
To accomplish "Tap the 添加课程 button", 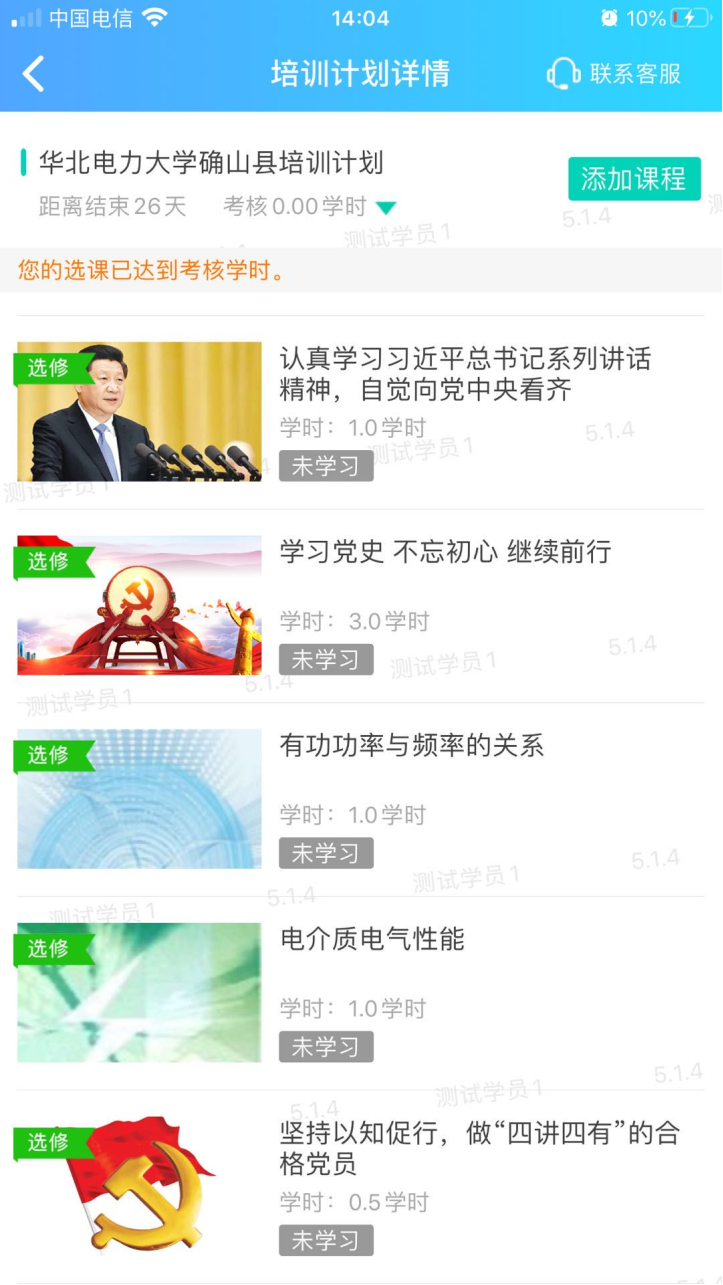I will point(634,179).
